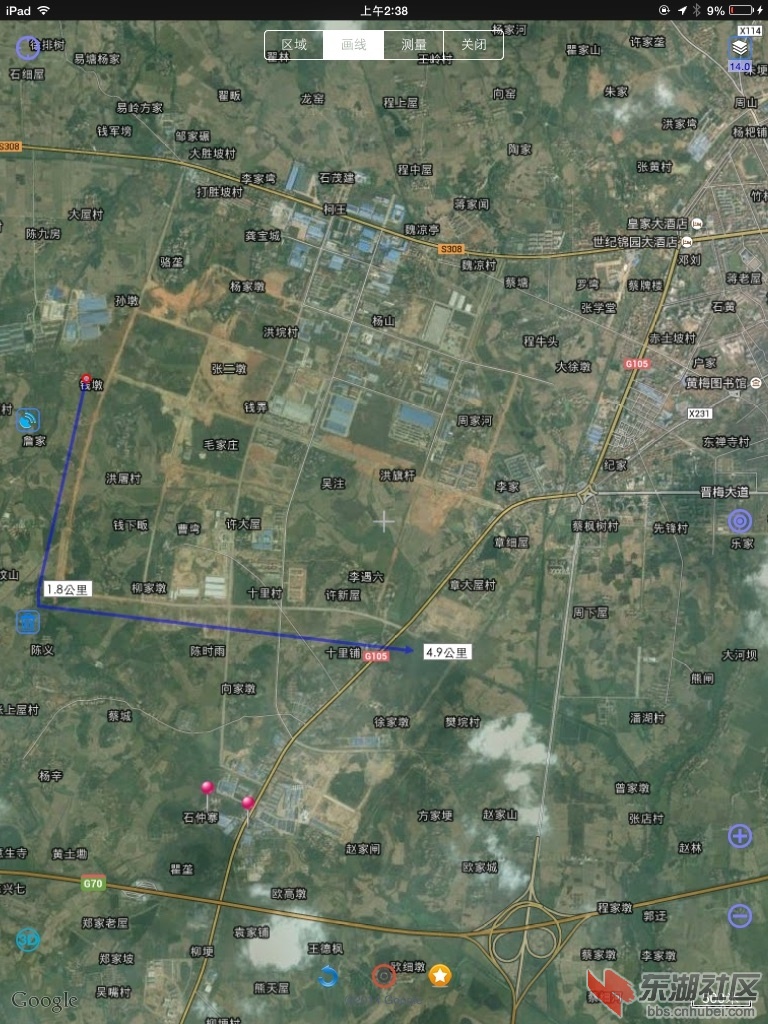This screenshot has height=1024, width=768.
Task: Select the red pin at 钱墩
Action: pyautogui.click(x=86, y=381)
